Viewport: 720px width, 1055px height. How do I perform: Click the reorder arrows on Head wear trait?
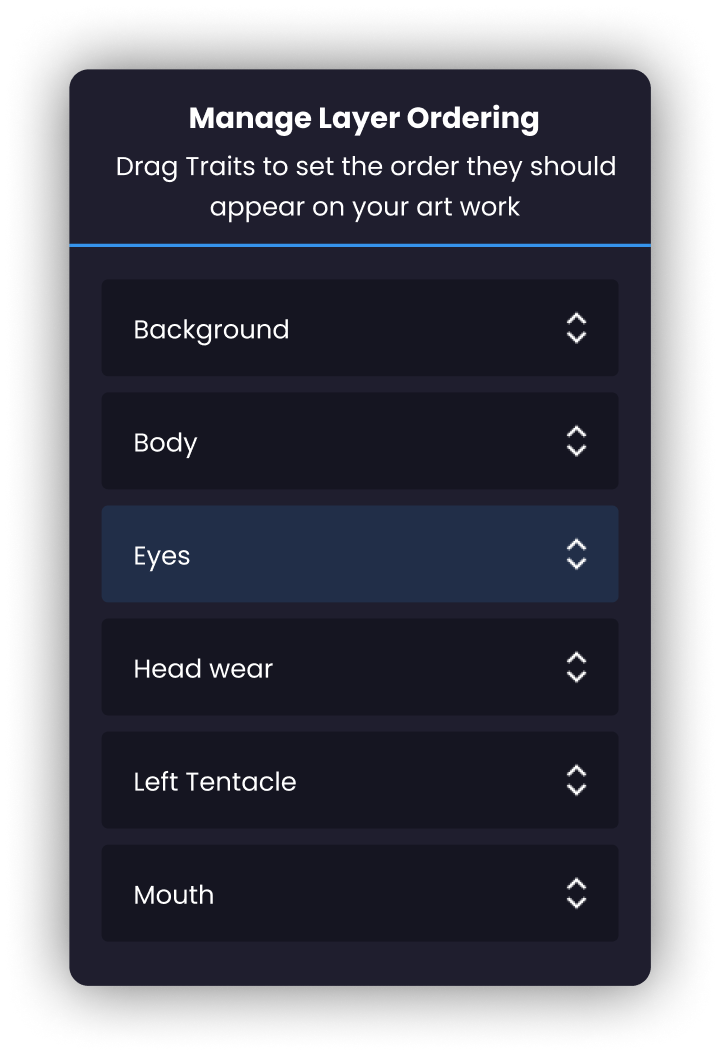[577, 667]
